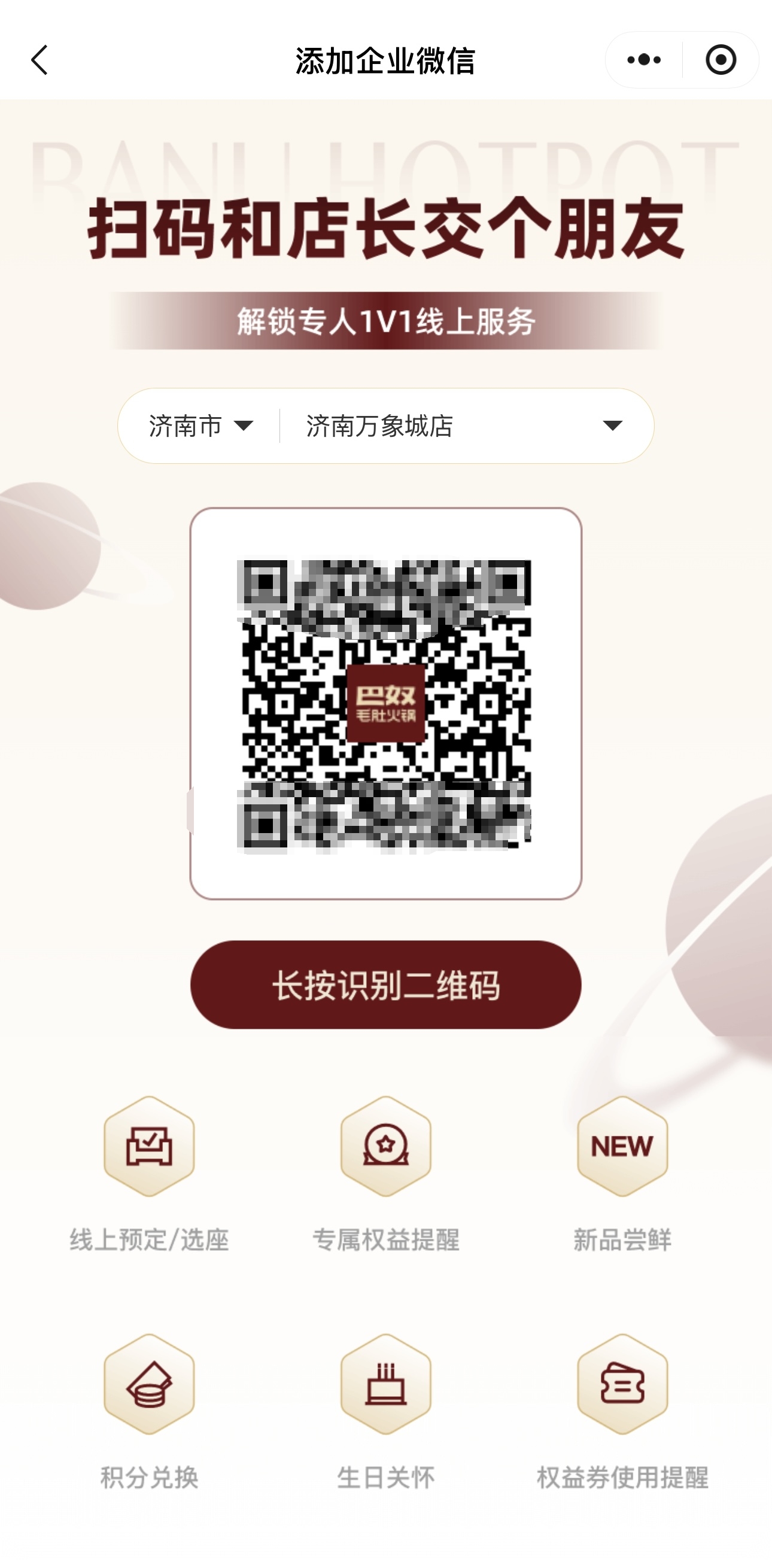This screenshot has height=1568, width=772.
Task: Open the mini program three-dot menu
Action: coord(643,60)
